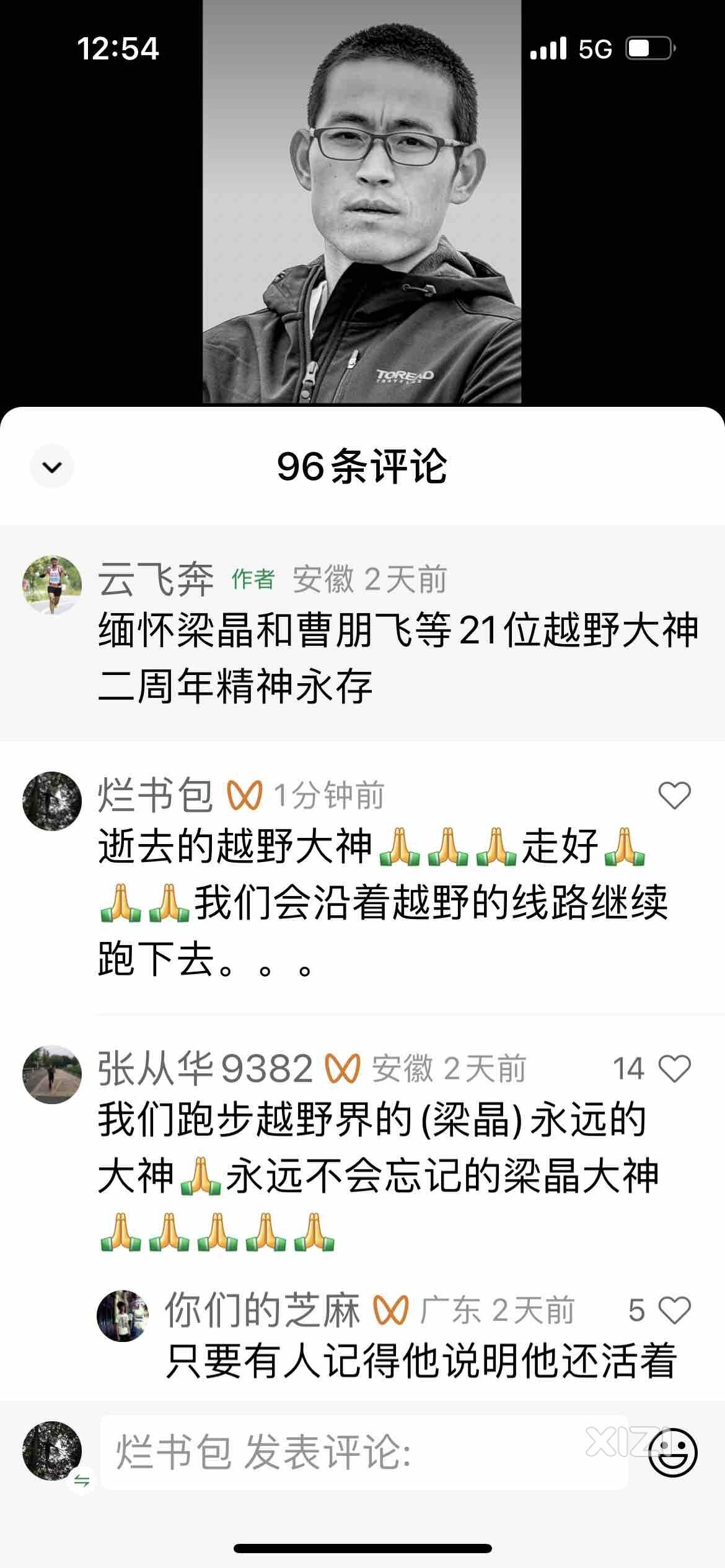The image size is (725, 1568).
Task: Open 云飞奔's profile avatar
Action: 52,585
